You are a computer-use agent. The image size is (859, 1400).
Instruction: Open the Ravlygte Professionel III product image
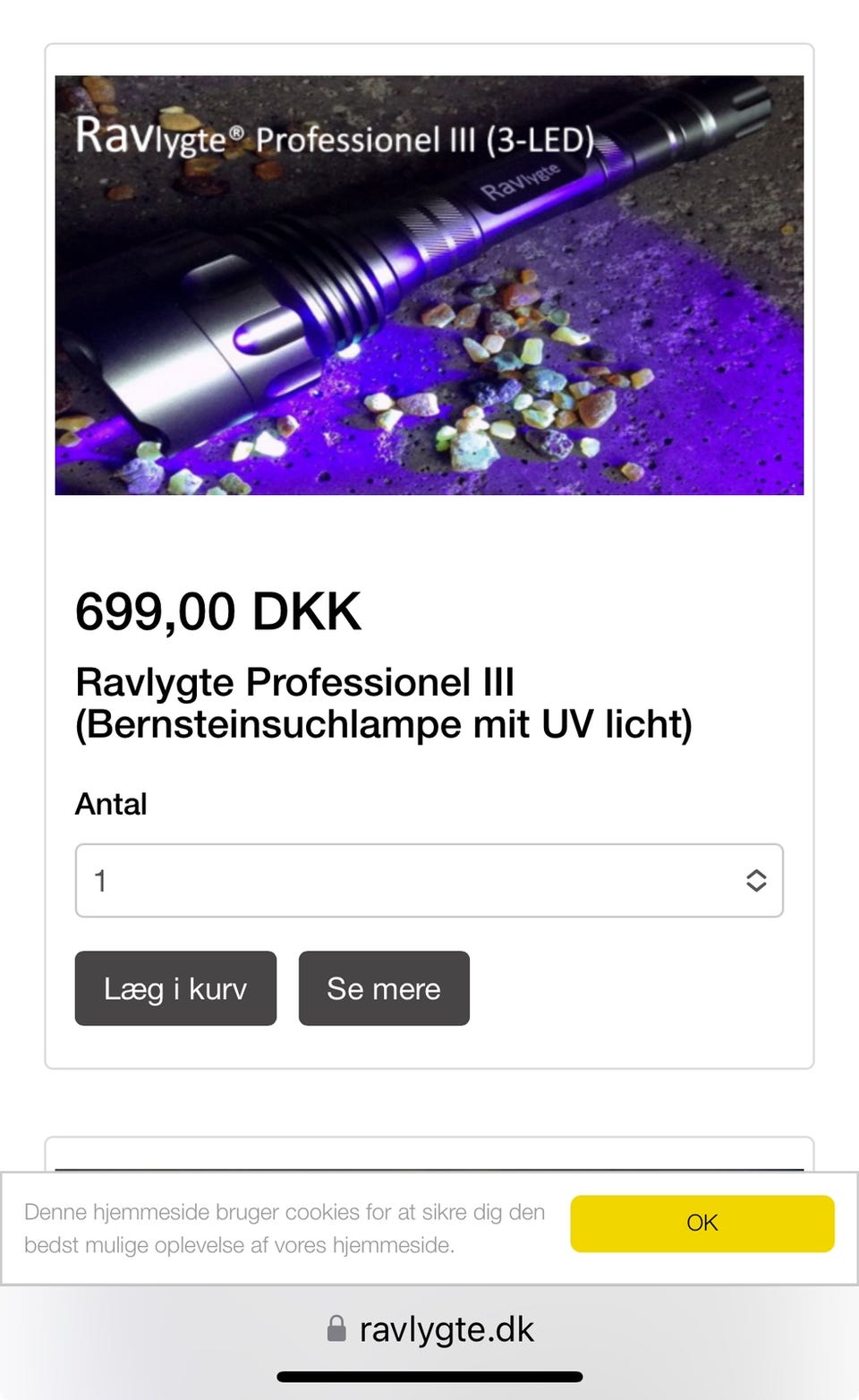(x=429, y=285)
